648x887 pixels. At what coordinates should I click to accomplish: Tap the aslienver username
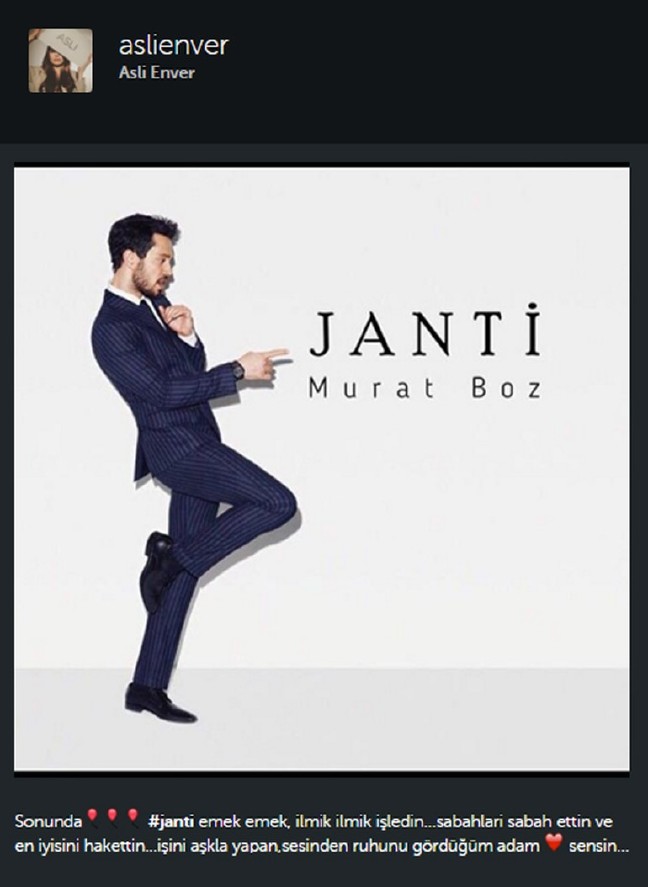click(x=173, y=46)
